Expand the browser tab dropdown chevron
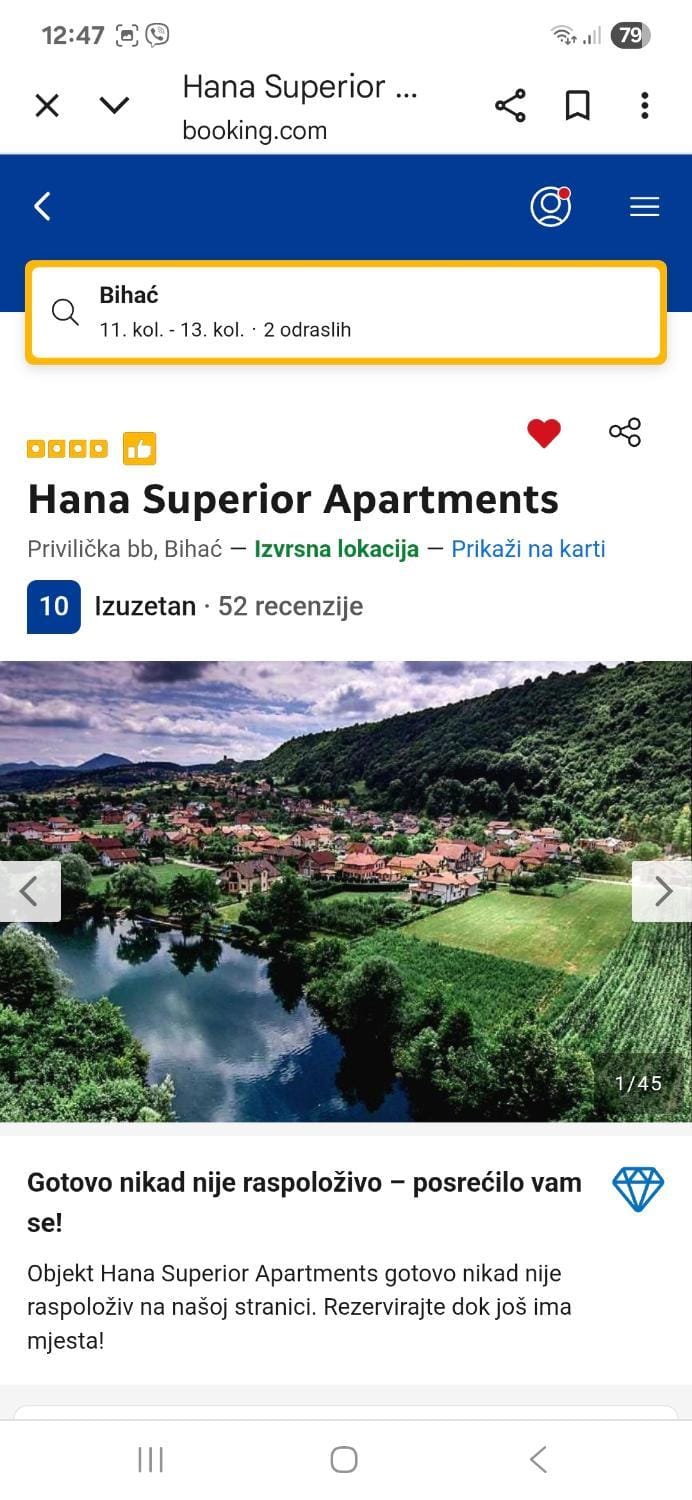The image size is (692, 1500). point(115,105)
